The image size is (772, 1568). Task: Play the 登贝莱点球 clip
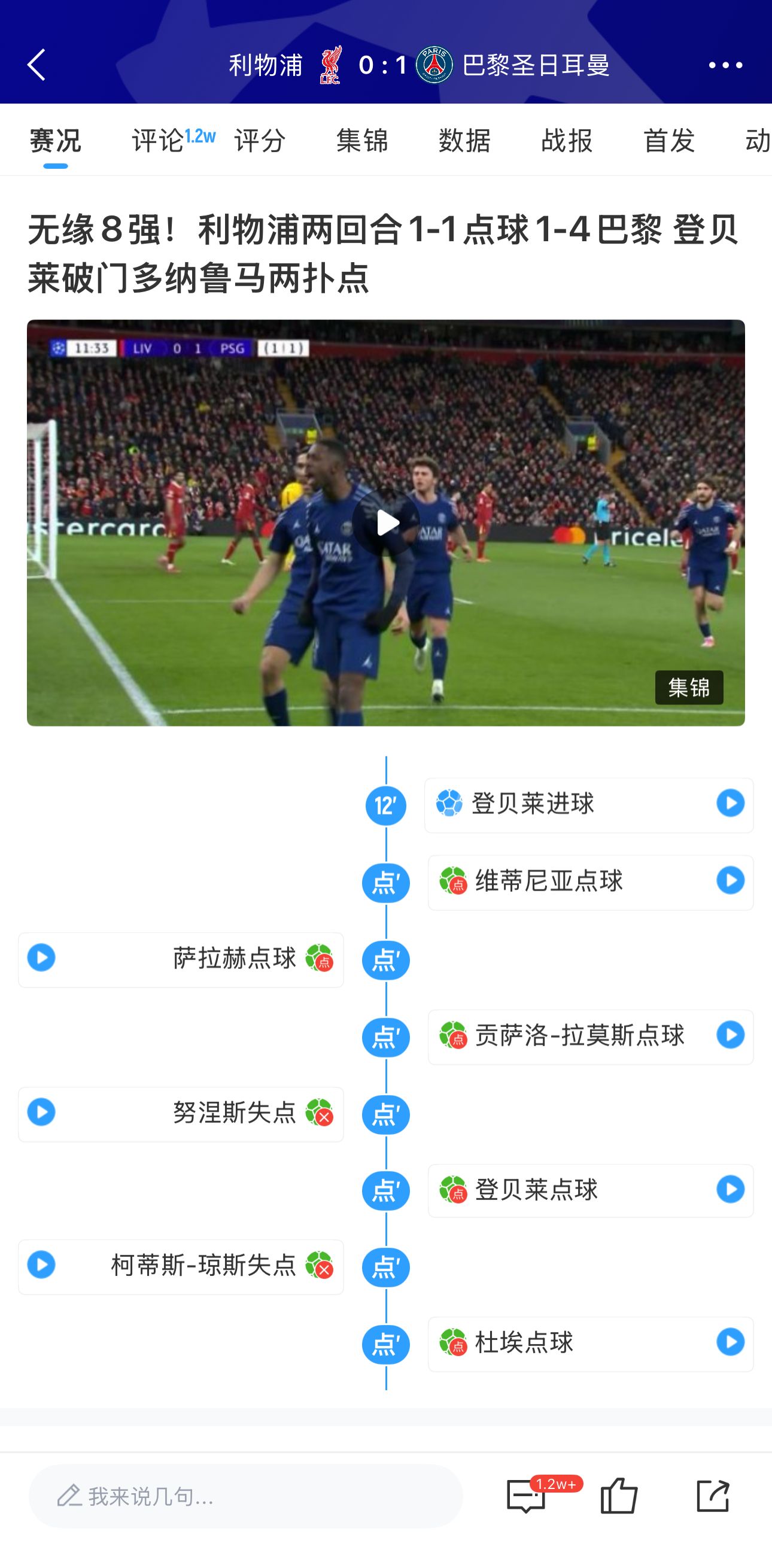731,1189
